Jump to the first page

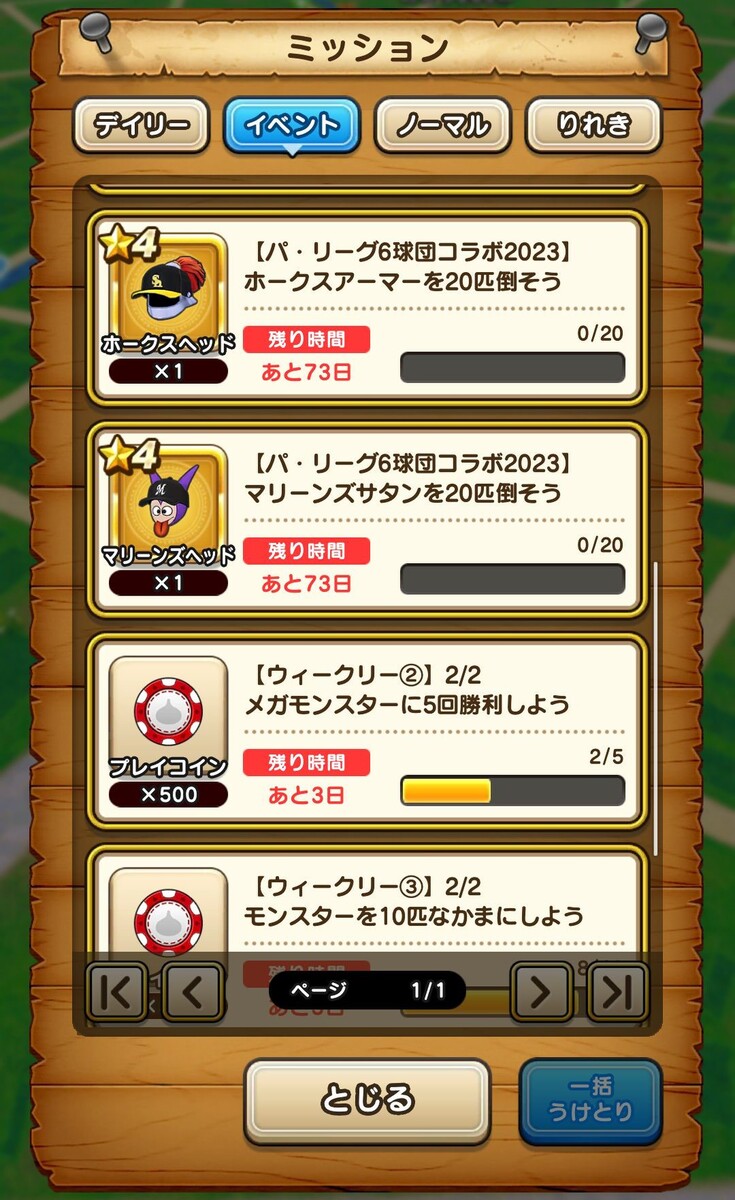click(117, 992)
